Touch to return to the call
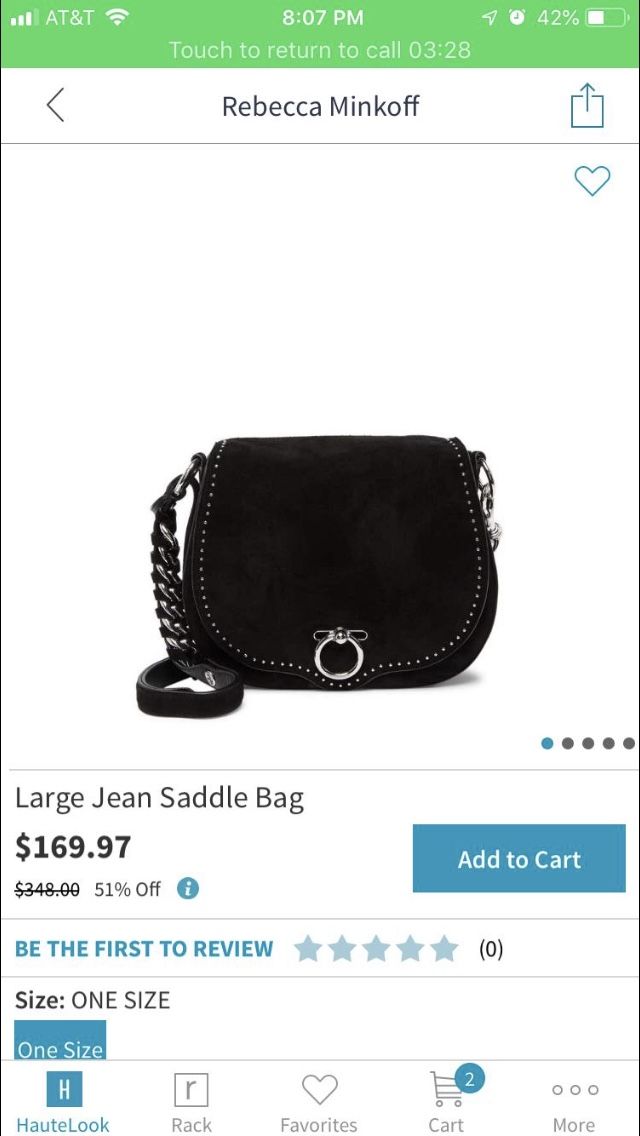Screen dimensions: 640x1136 click(320, 50)
